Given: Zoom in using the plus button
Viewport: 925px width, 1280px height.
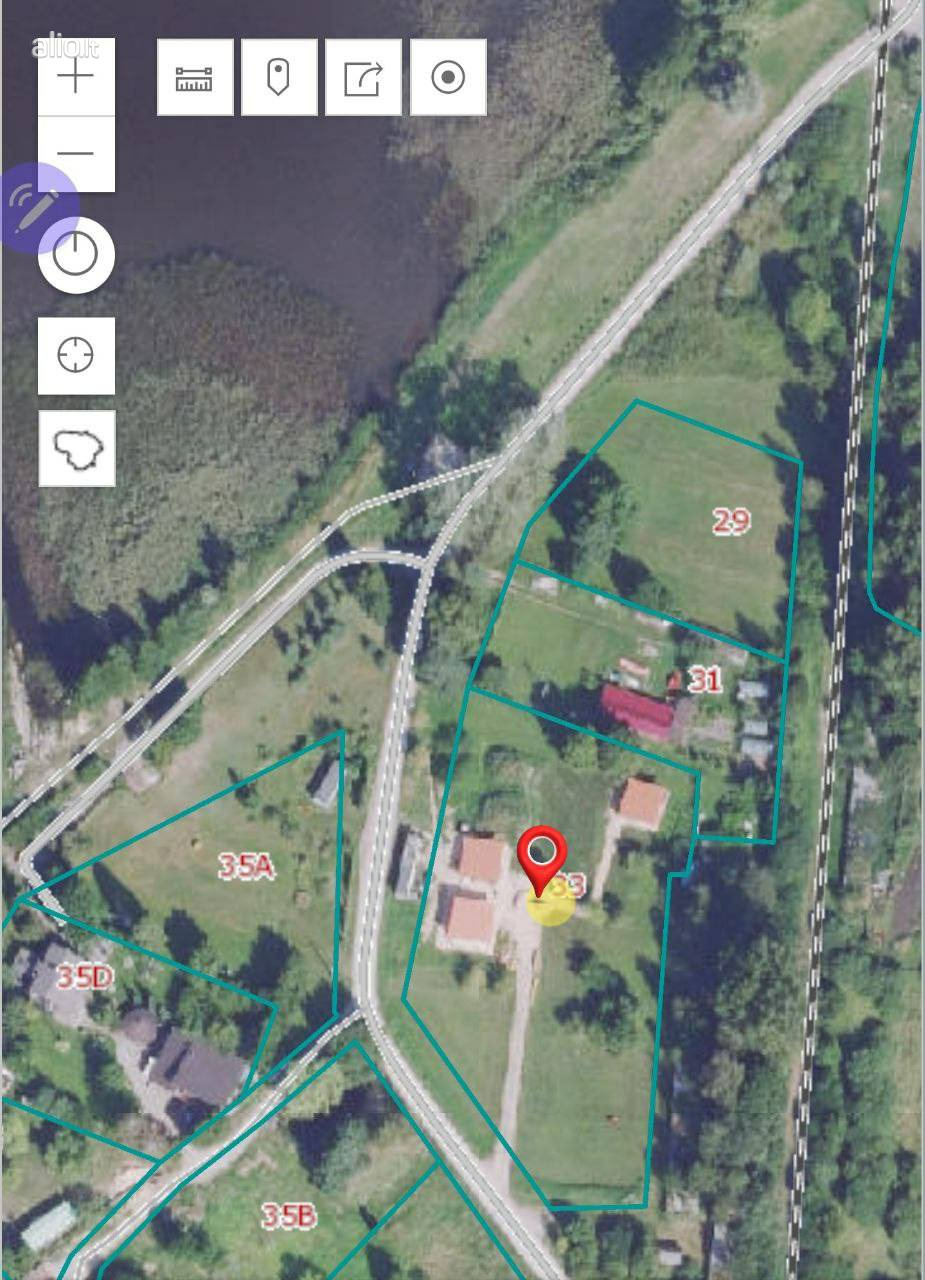Looking at the screenshot, I should [77, 75].
